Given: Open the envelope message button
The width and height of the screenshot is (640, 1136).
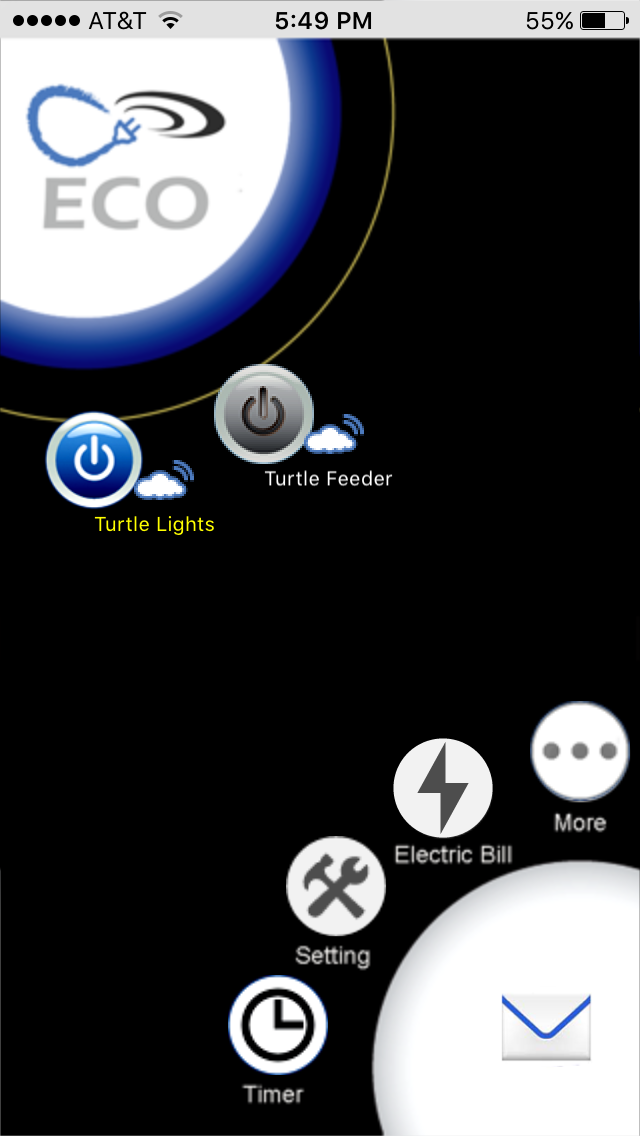Looking at the screenshot, I should tap(546, 1028).
